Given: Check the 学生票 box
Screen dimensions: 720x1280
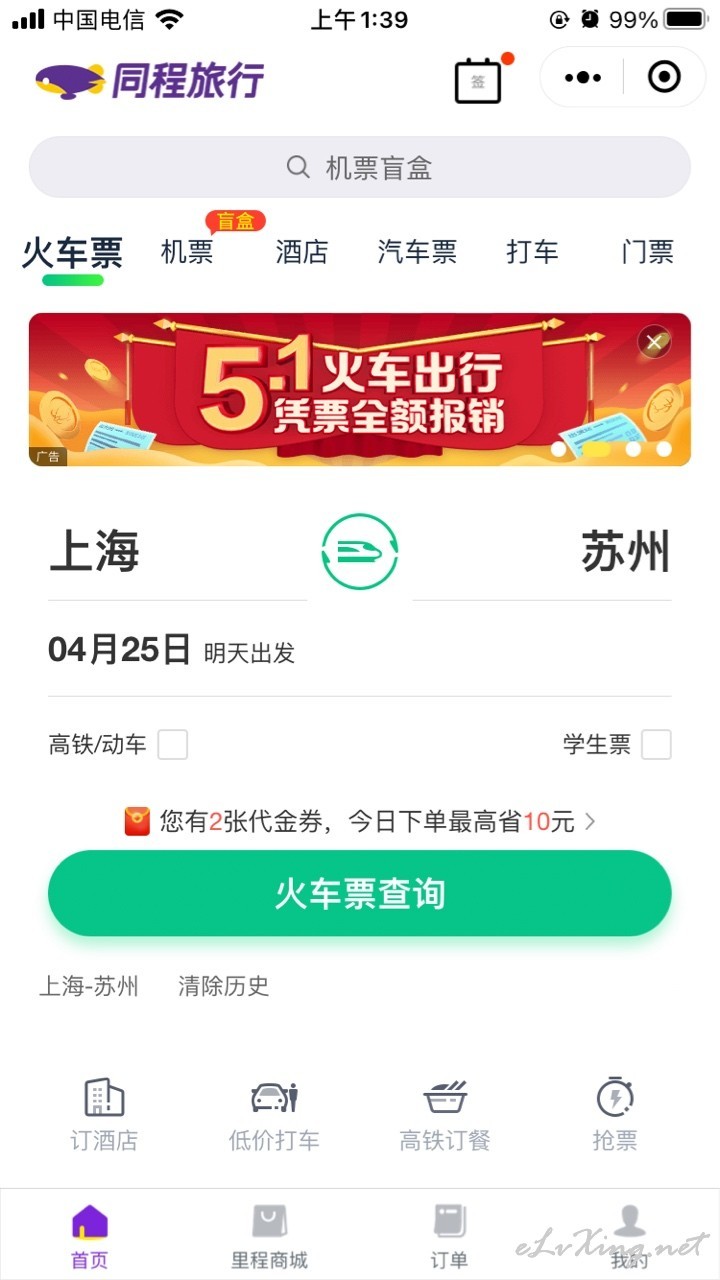Looking at the screenshot, I should pos(656,745).
